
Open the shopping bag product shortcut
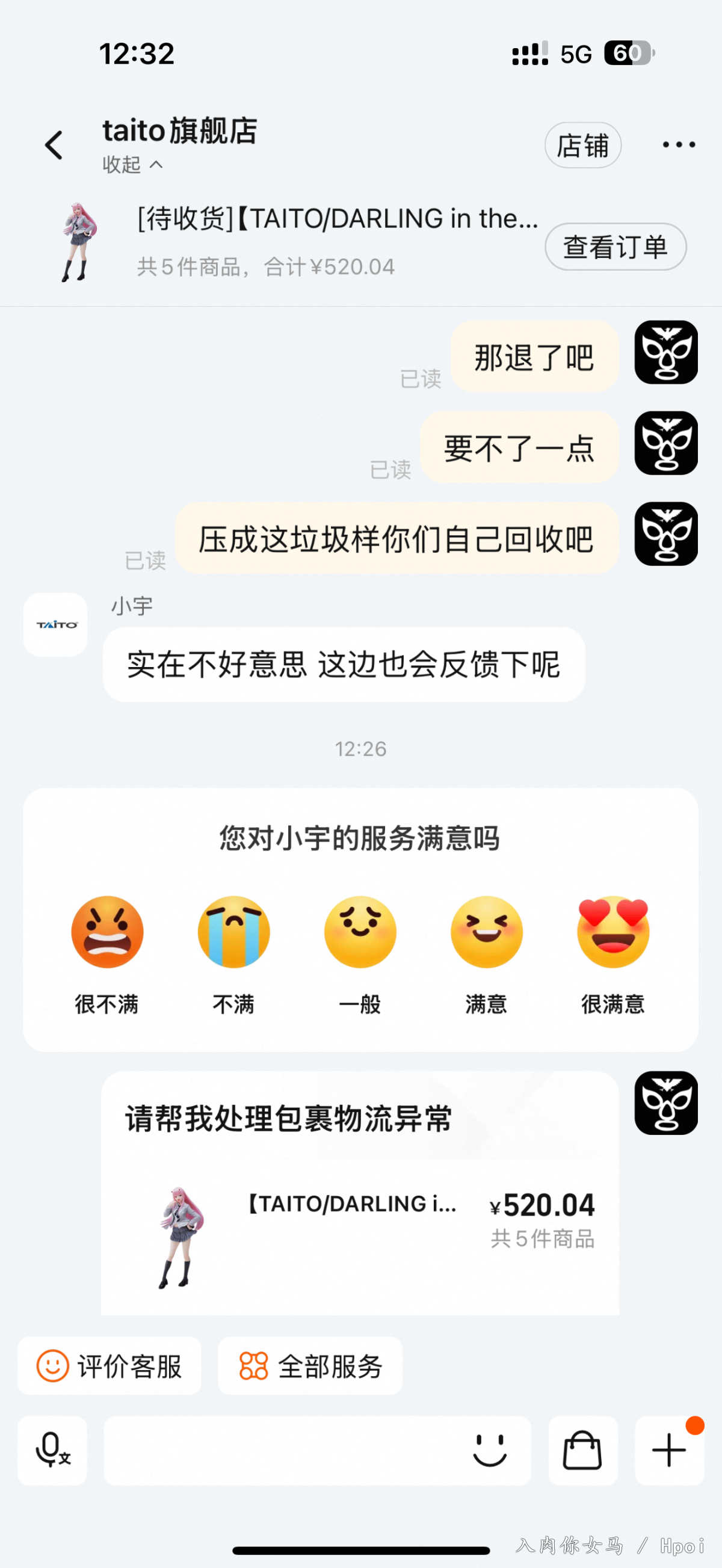[x=582, y=1451]
